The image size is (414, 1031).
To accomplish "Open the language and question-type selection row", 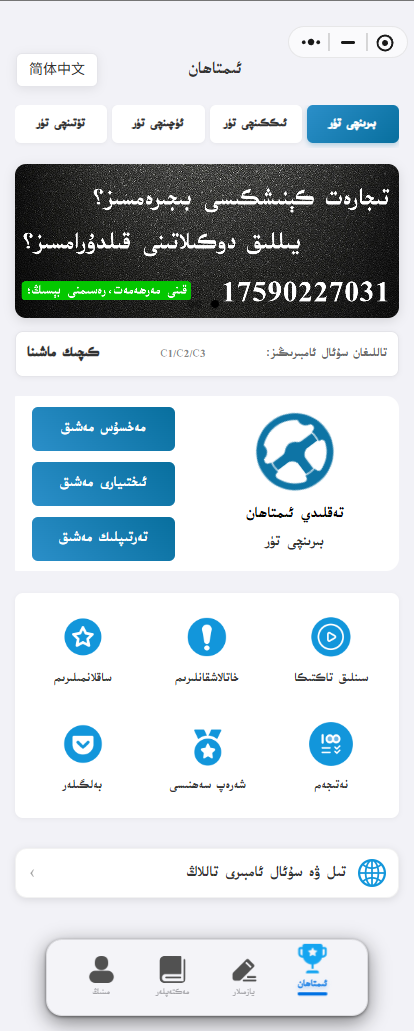I will (x=207, y=873).
